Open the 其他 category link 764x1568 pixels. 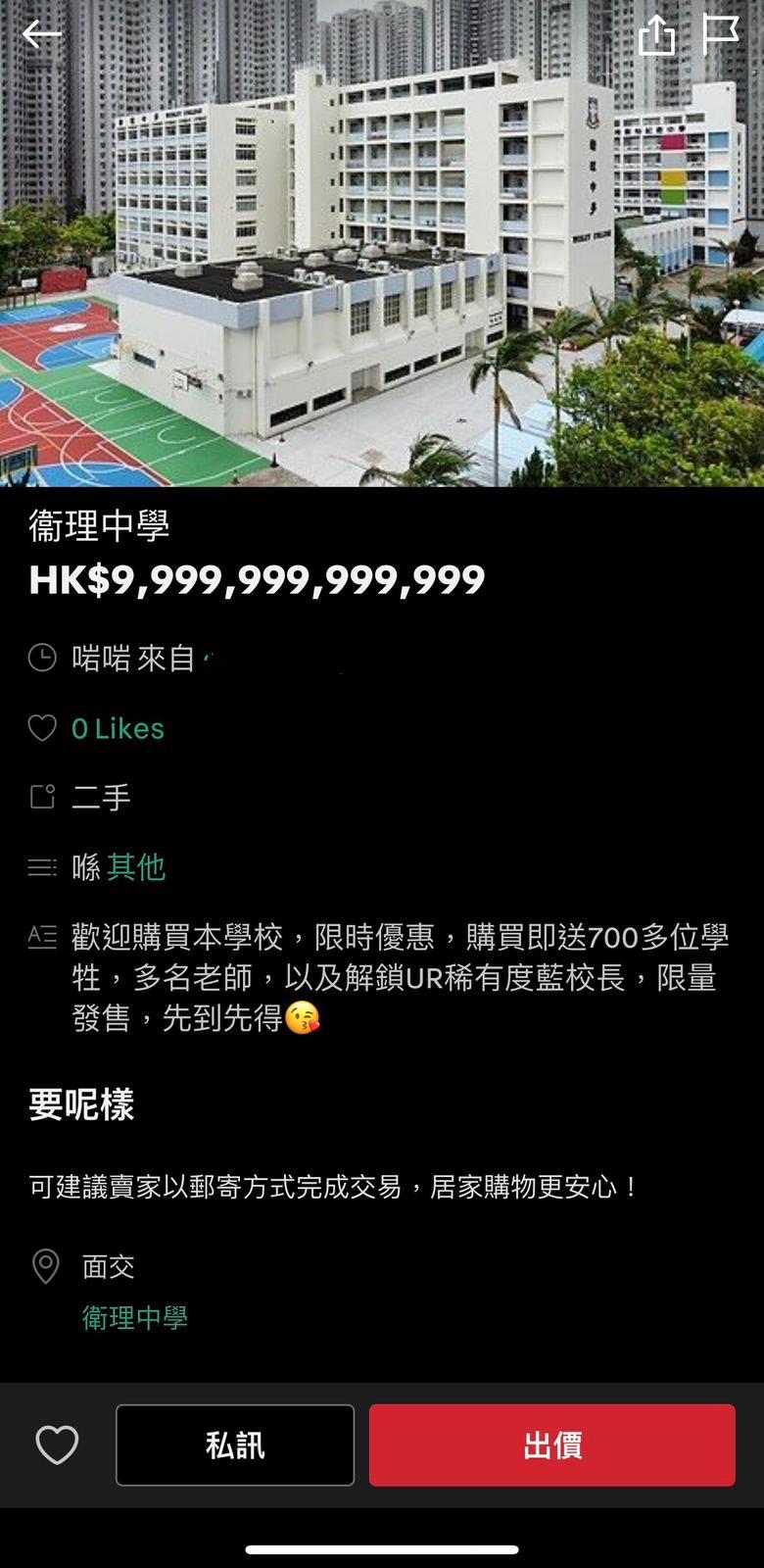[136, 867]
